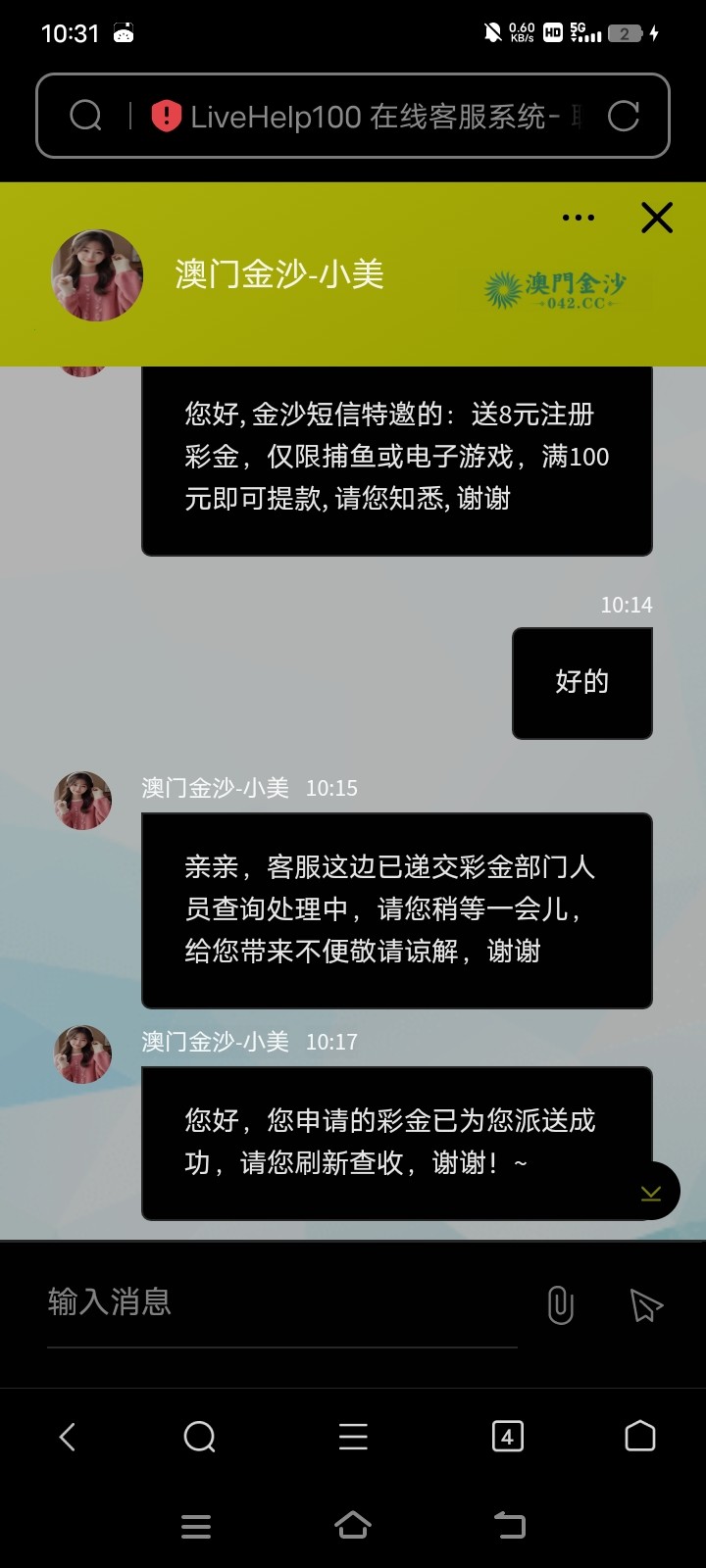Tap the page reload icon in address bar
Image resolution: width=706 pixels, height=1568 pixels.
point(626,115)
